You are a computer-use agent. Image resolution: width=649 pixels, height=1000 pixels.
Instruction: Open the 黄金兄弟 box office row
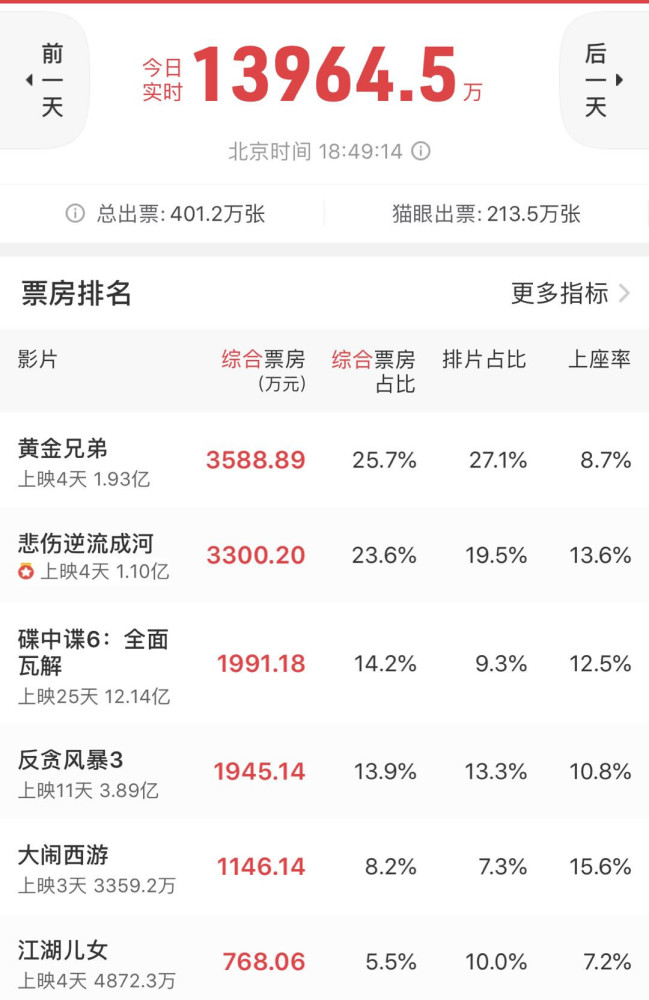[x=324, y=461]
